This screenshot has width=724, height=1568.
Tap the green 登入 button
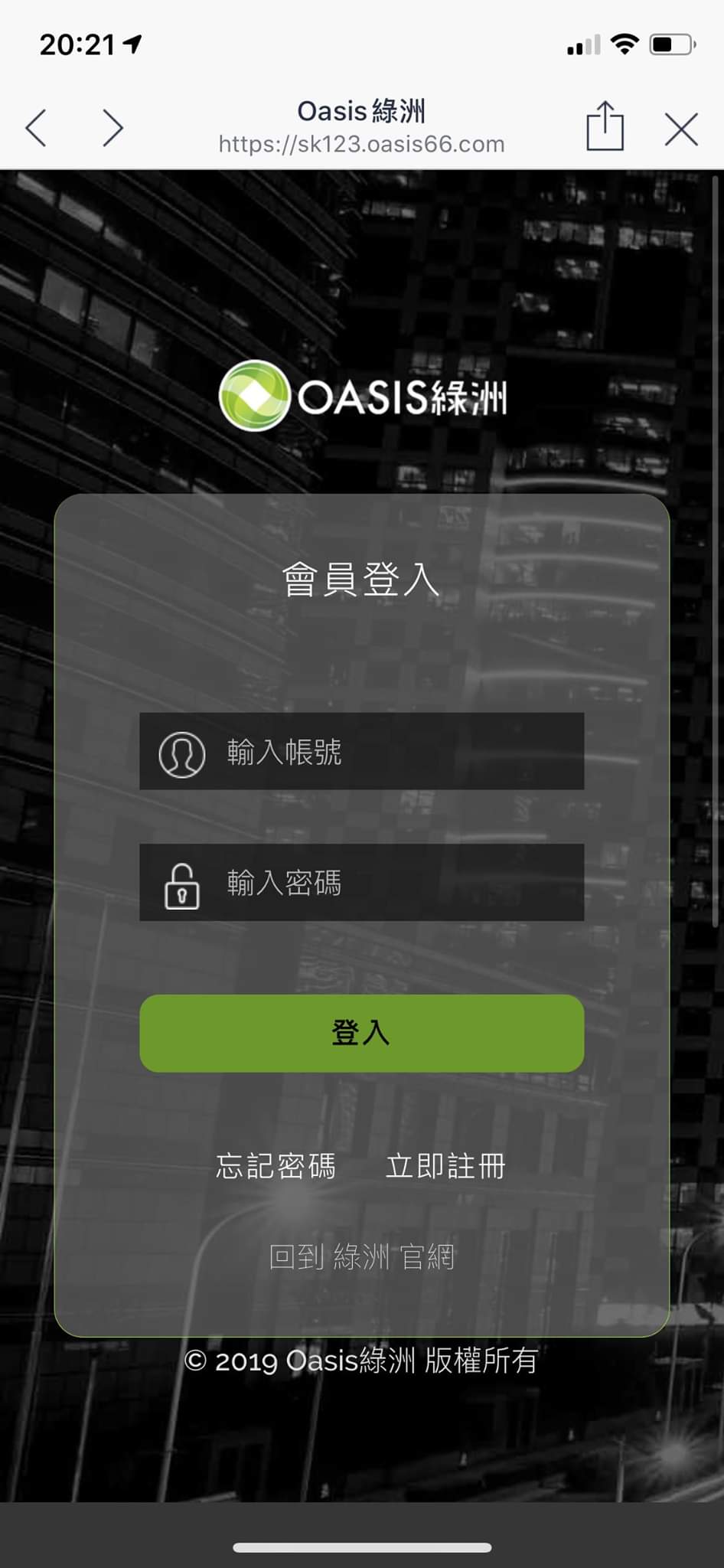coord(361,1033)
